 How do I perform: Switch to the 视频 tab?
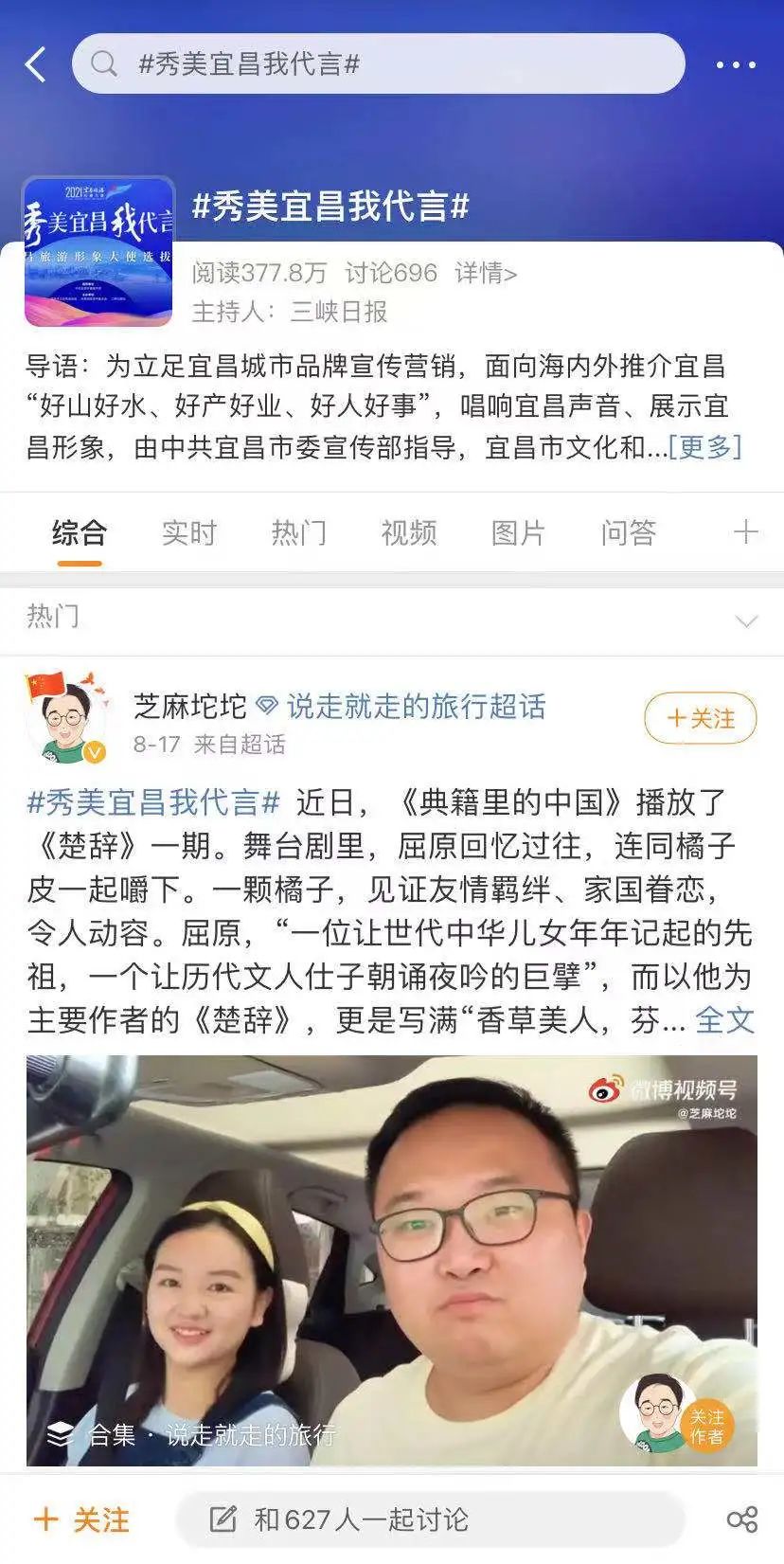pyautogui.click(x=409, y=532)
